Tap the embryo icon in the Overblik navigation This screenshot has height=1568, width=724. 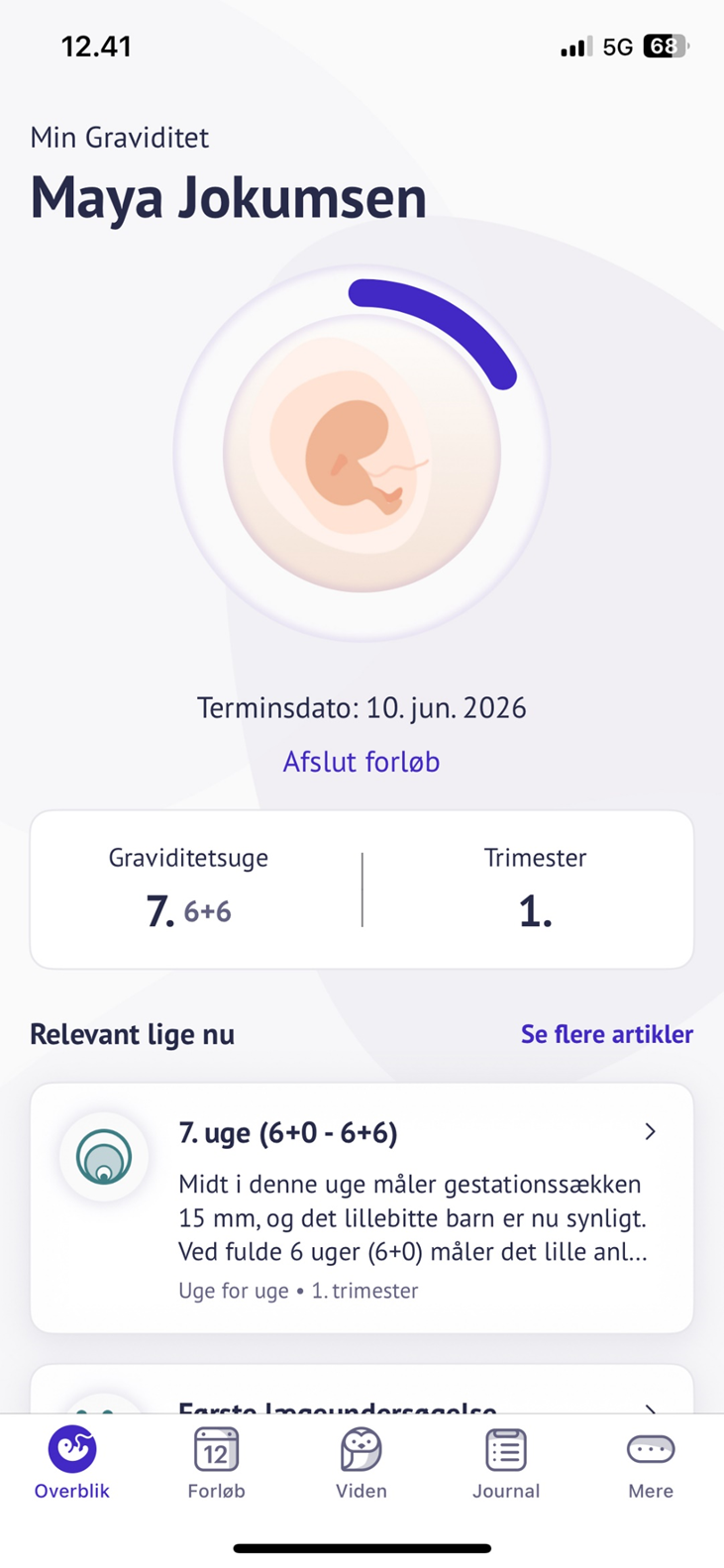coord(70,1449)
